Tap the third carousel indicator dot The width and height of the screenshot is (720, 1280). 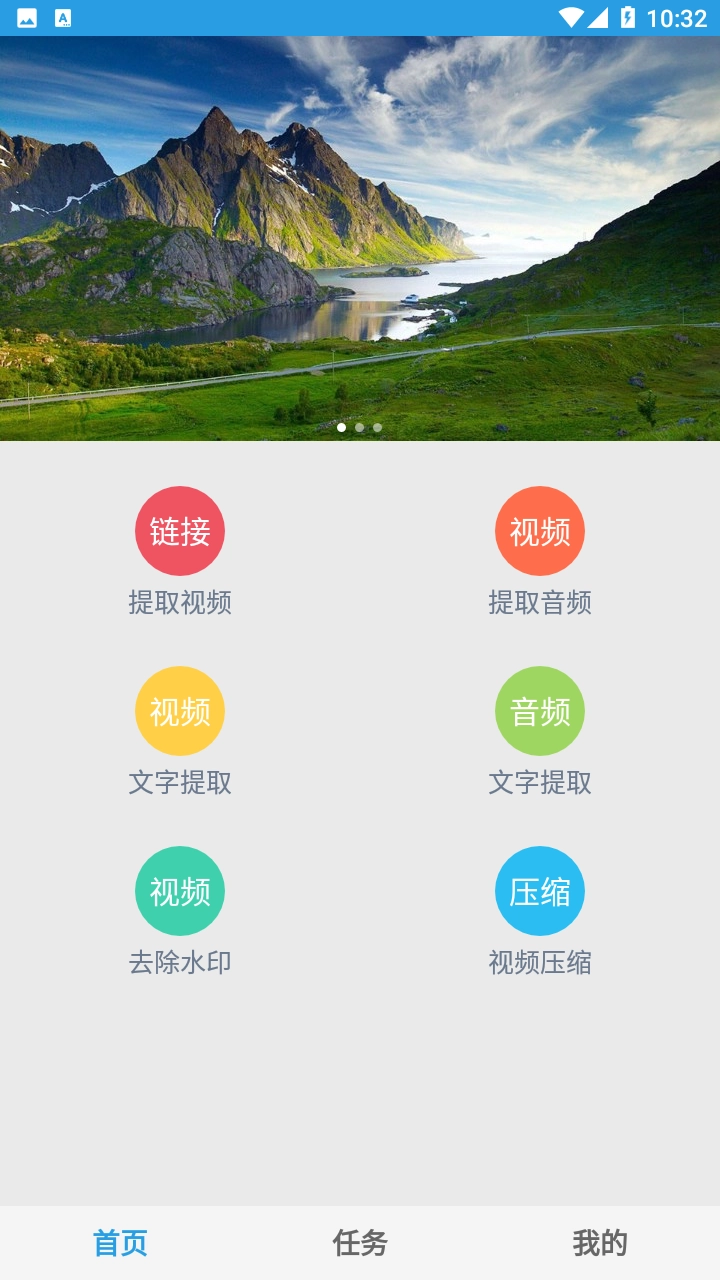click(x=376, y=427)
